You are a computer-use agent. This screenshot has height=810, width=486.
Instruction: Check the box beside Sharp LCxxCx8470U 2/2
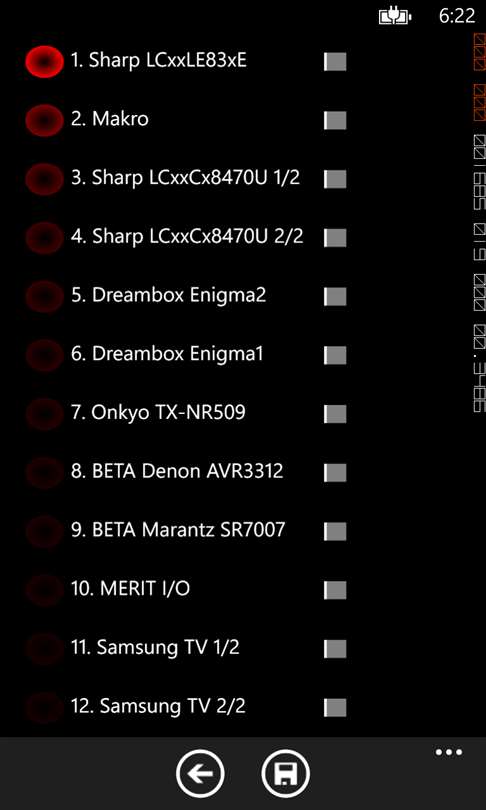click(x=335, y=238)
